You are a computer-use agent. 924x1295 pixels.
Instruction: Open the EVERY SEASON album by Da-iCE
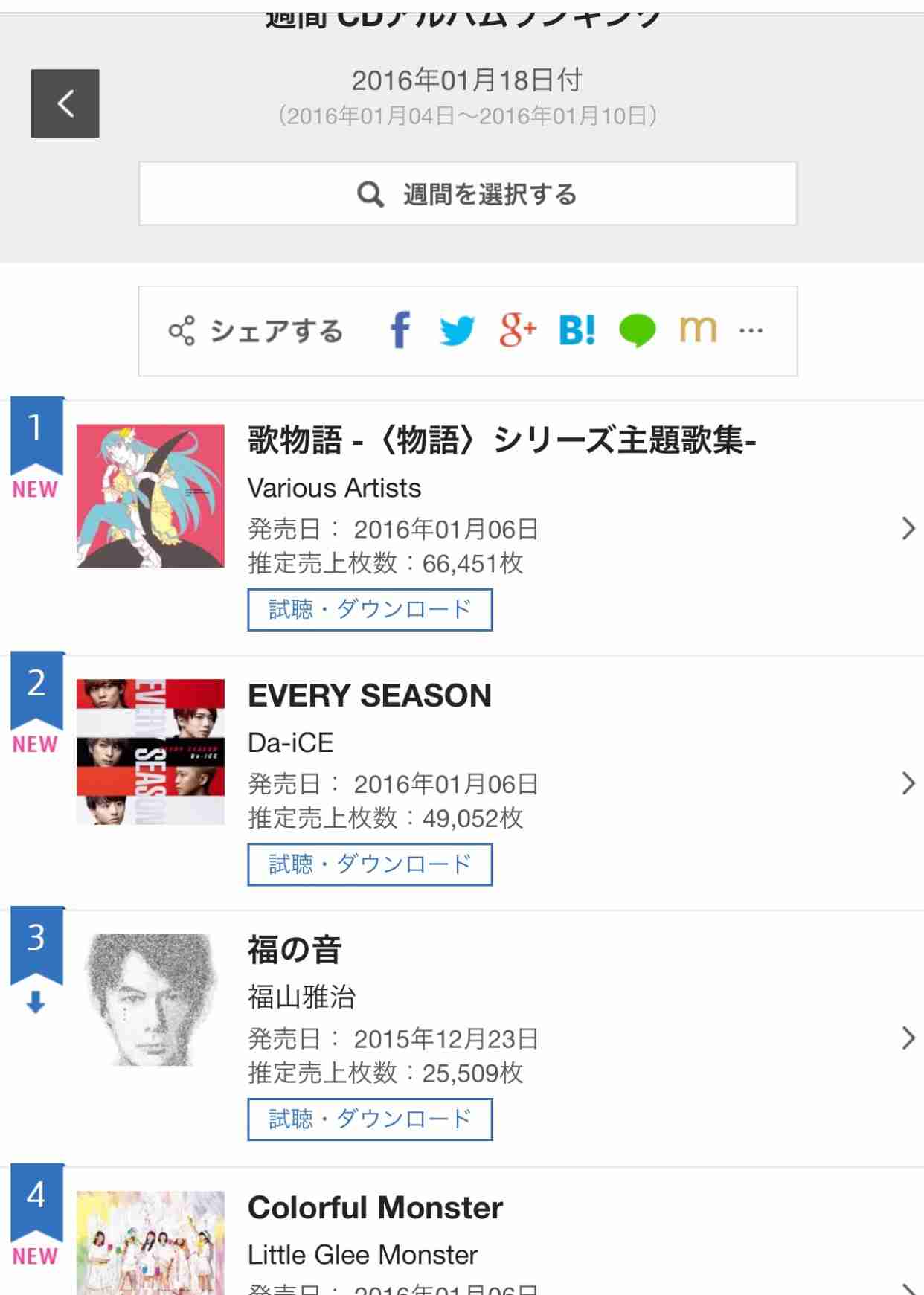point(370,696)
